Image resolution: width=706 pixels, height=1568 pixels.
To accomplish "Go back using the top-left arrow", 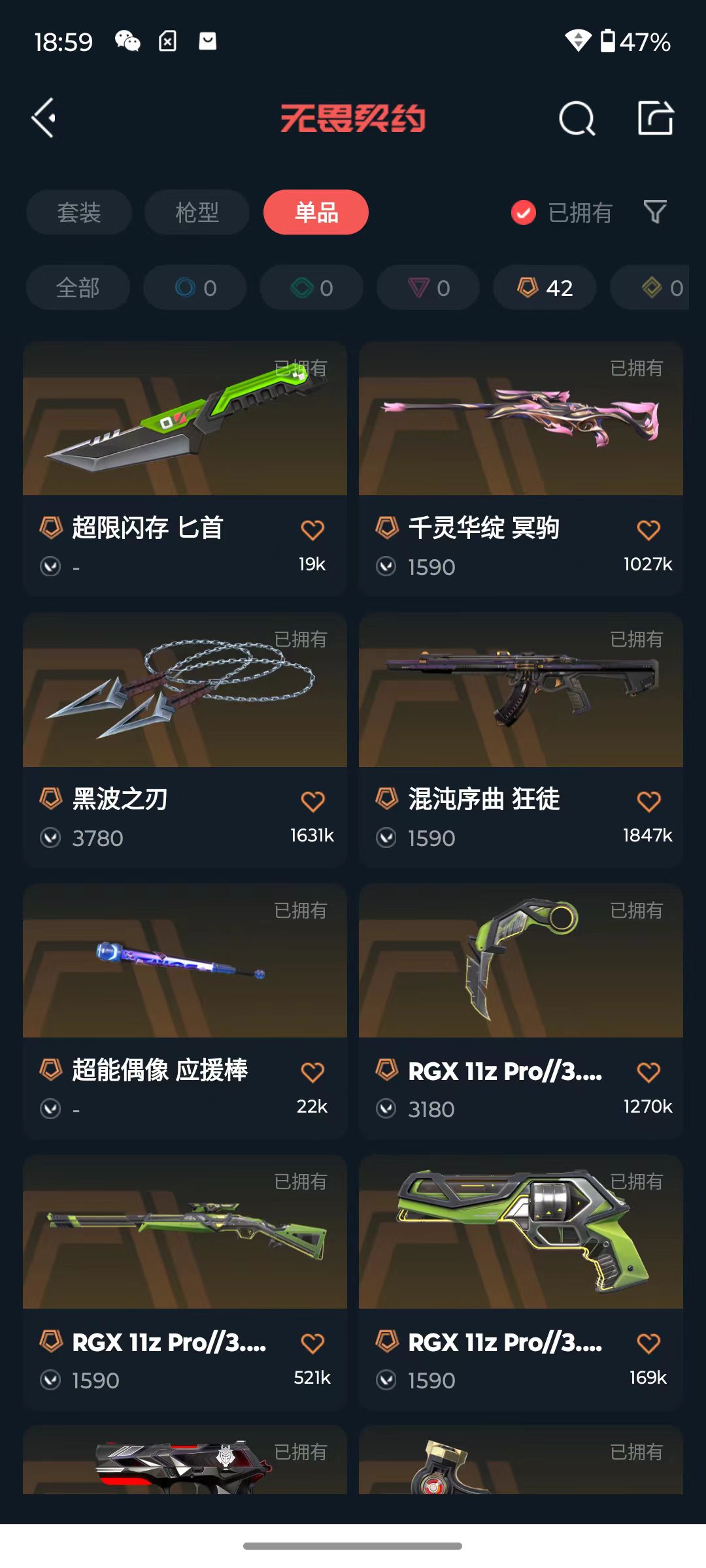I will (44, 118).
